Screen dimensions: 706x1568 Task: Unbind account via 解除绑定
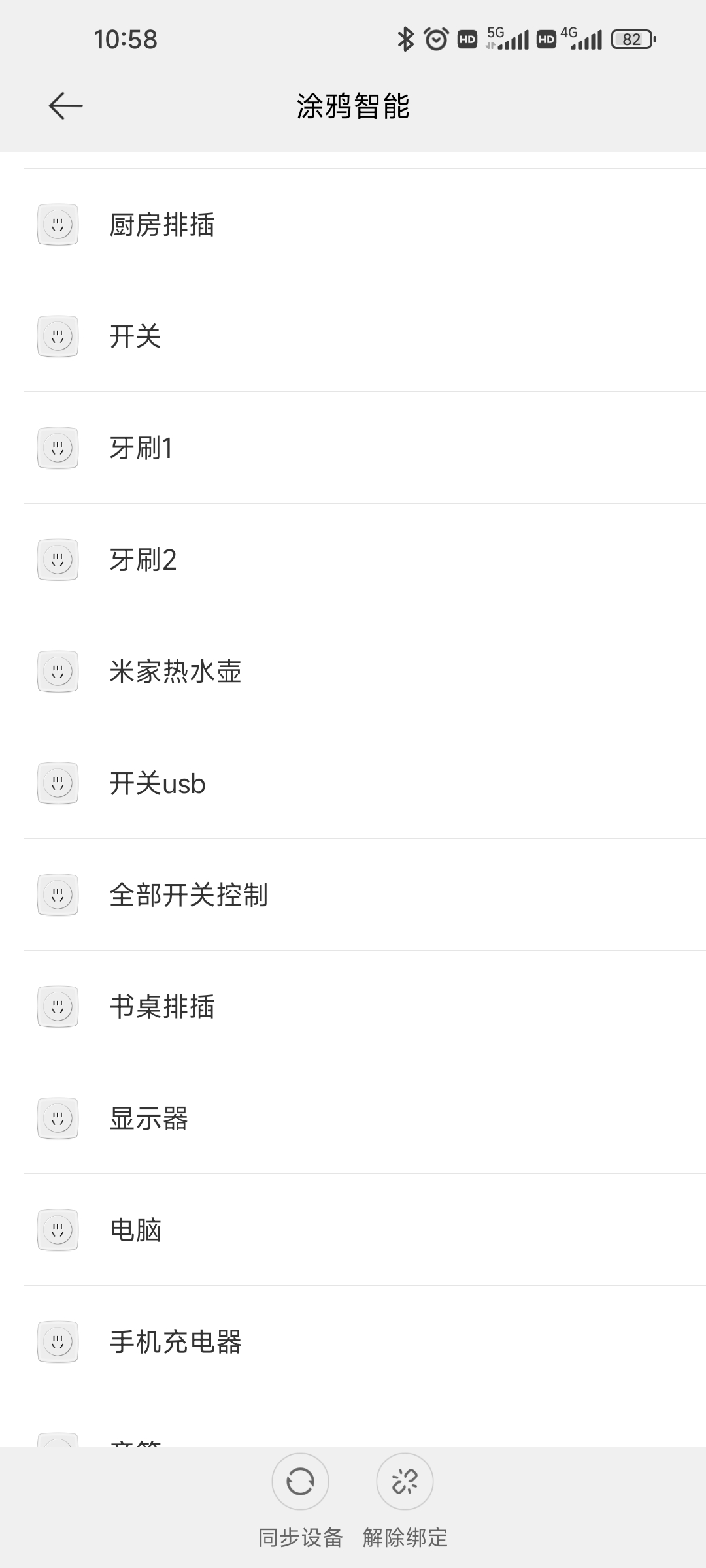(405, 1500)
